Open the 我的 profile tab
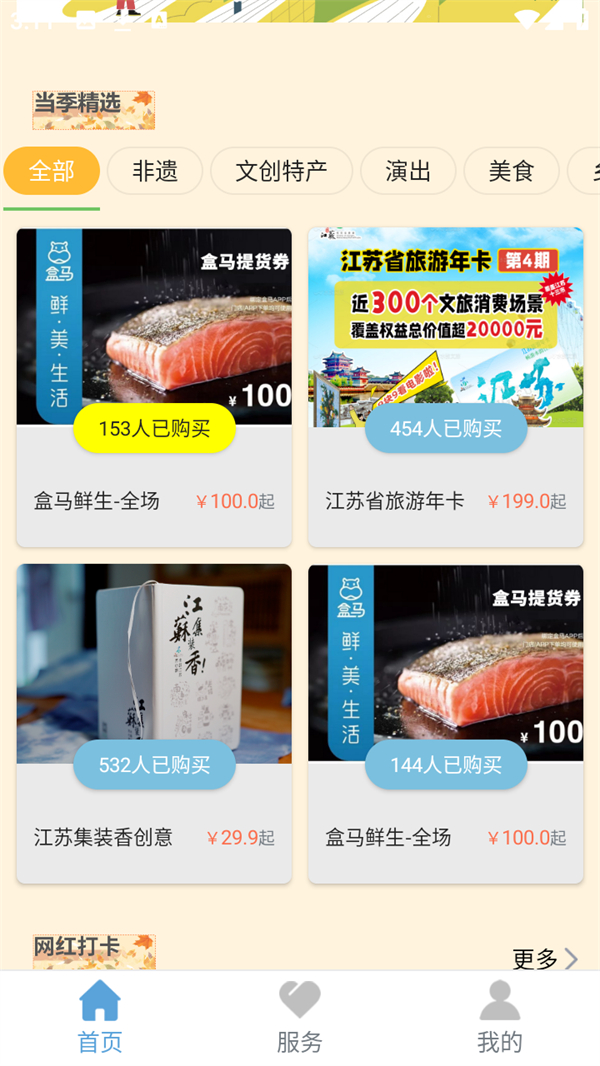 click(500, 1017)
